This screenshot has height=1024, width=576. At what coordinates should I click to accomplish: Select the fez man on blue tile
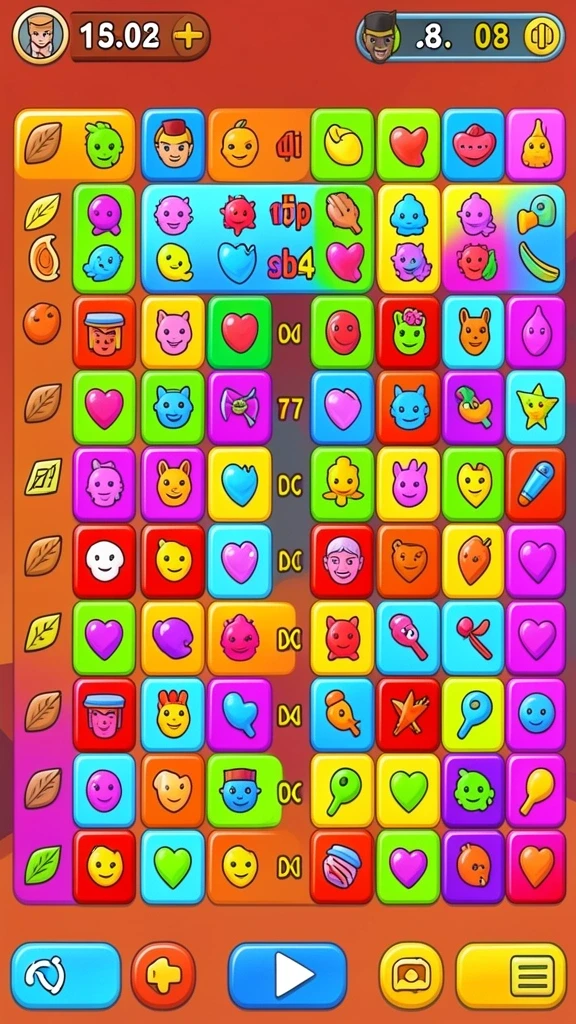173,144
